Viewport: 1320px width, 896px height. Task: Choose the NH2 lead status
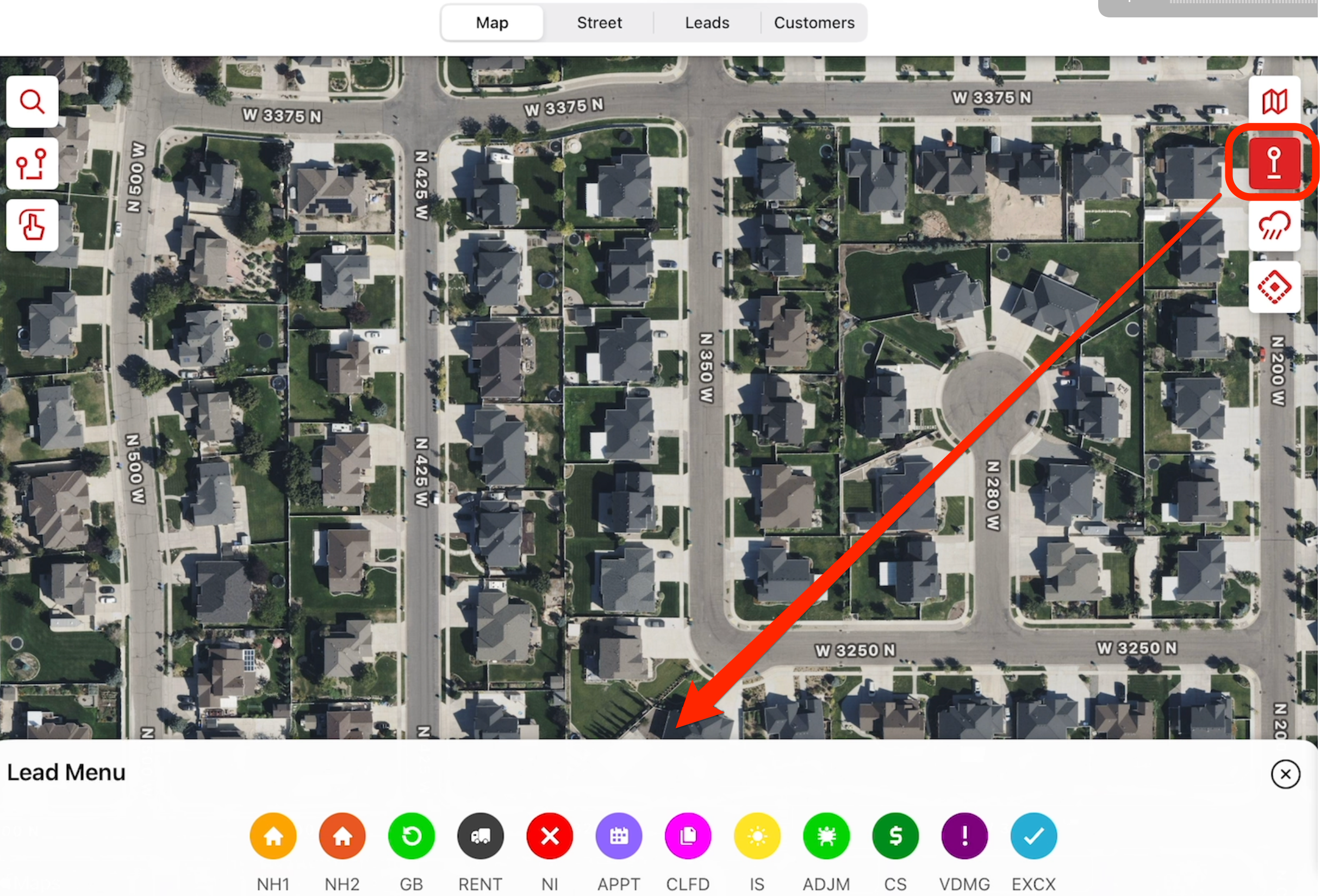click(x=342, y=836)
